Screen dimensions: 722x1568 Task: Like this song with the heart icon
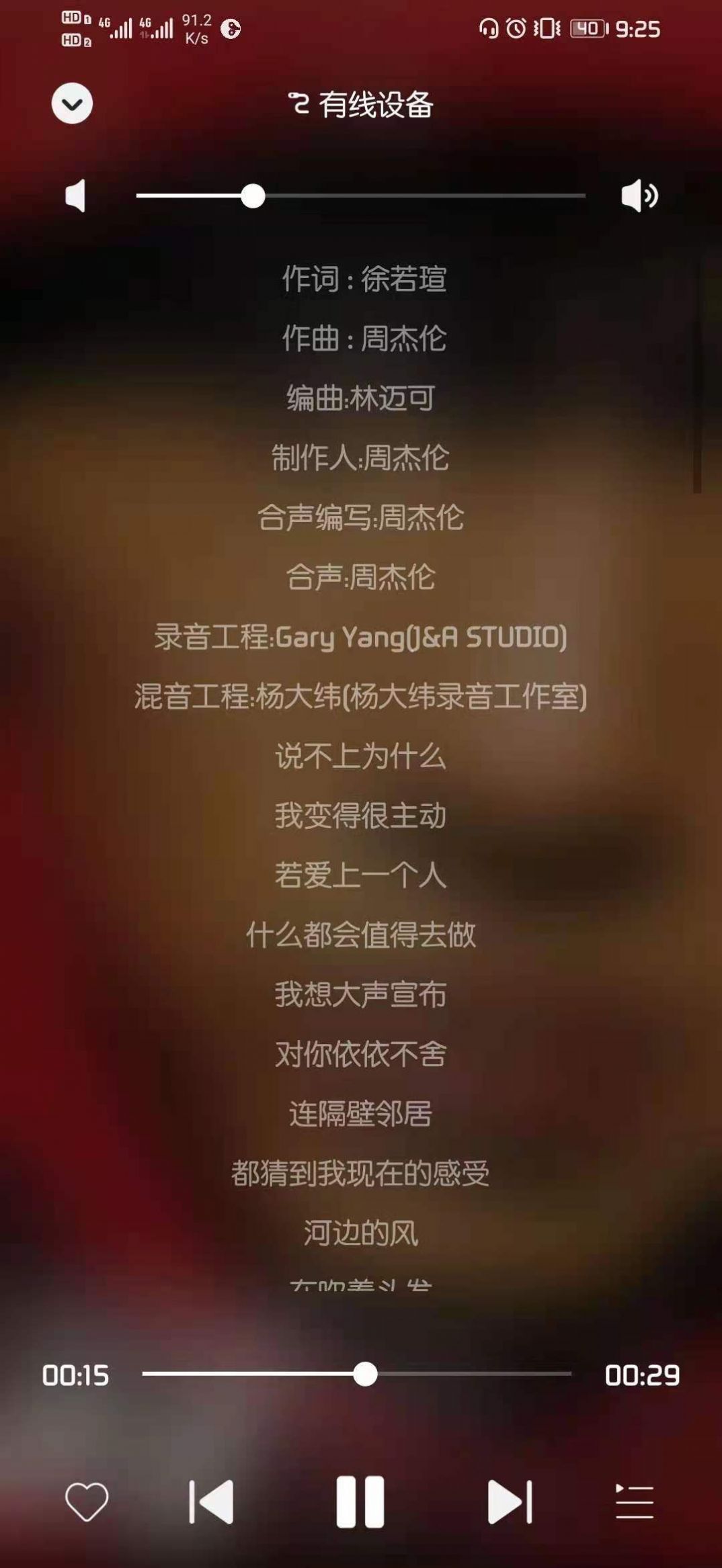click(87, 1501)
